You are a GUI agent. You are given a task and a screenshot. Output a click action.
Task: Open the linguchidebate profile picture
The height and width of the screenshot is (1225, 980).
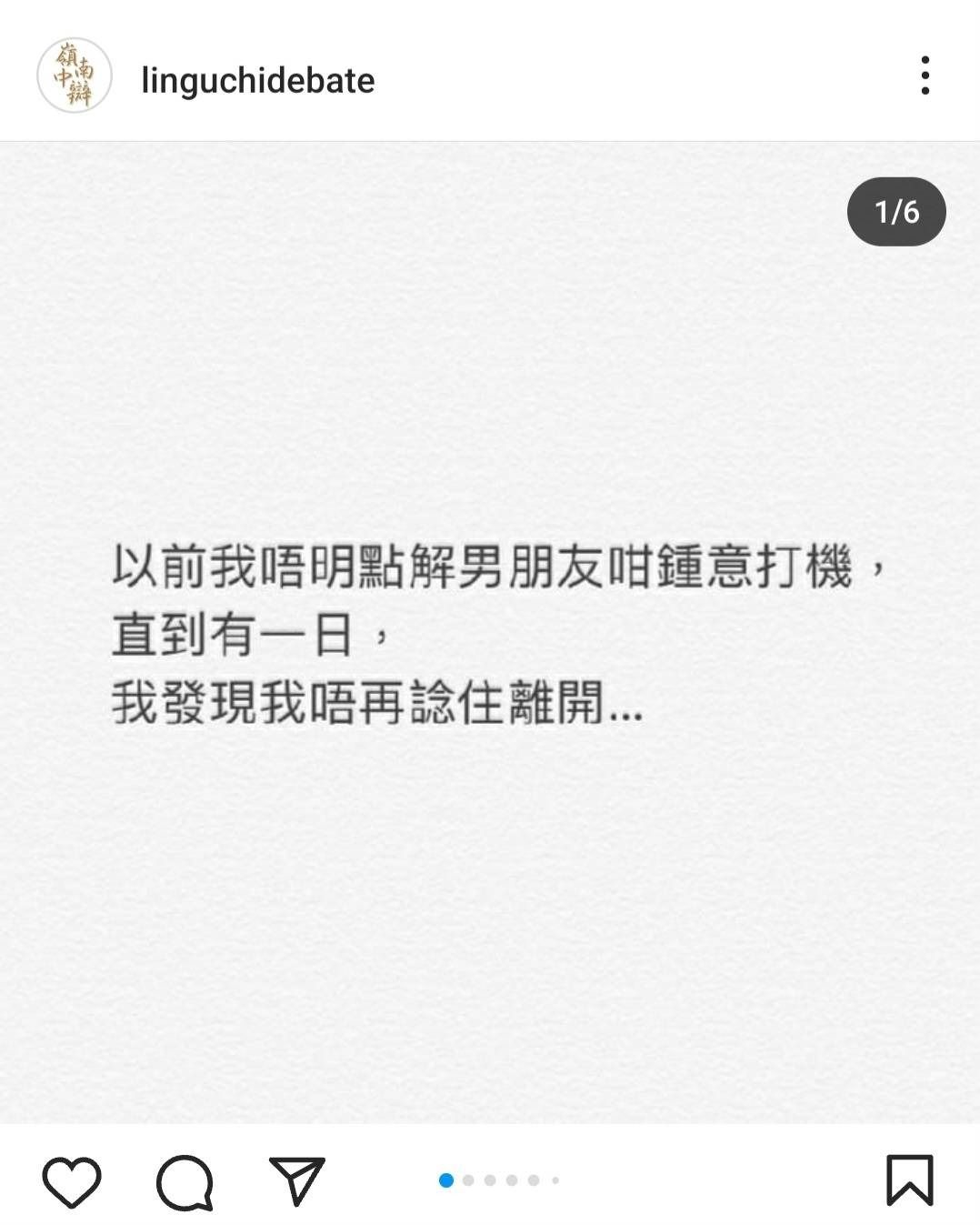coord(75,75)
